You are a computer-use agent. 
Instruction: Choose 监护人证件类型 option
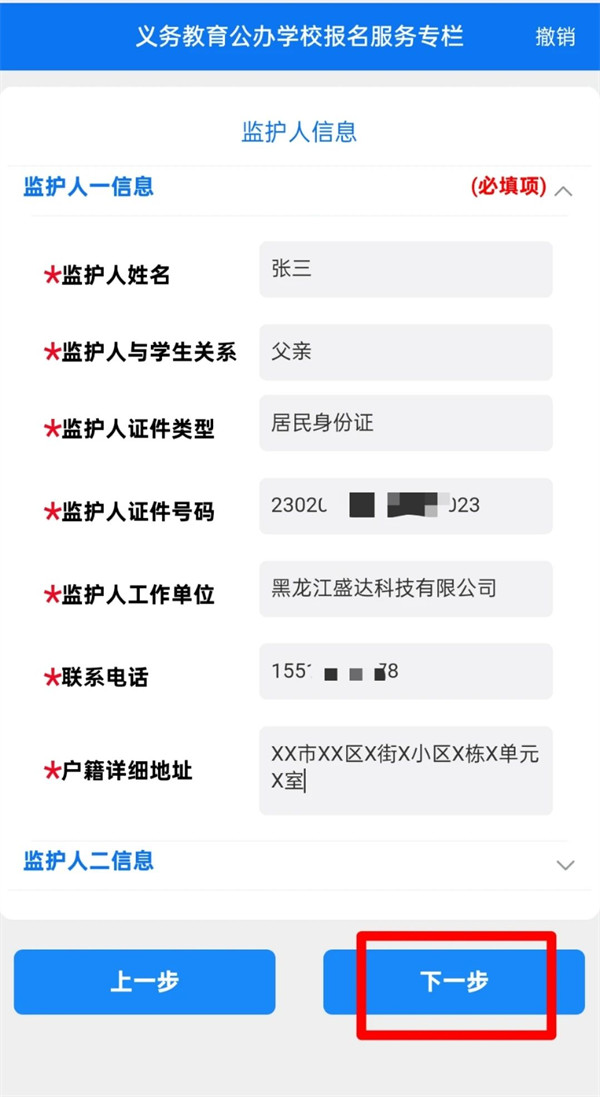(x=406, y=423)
